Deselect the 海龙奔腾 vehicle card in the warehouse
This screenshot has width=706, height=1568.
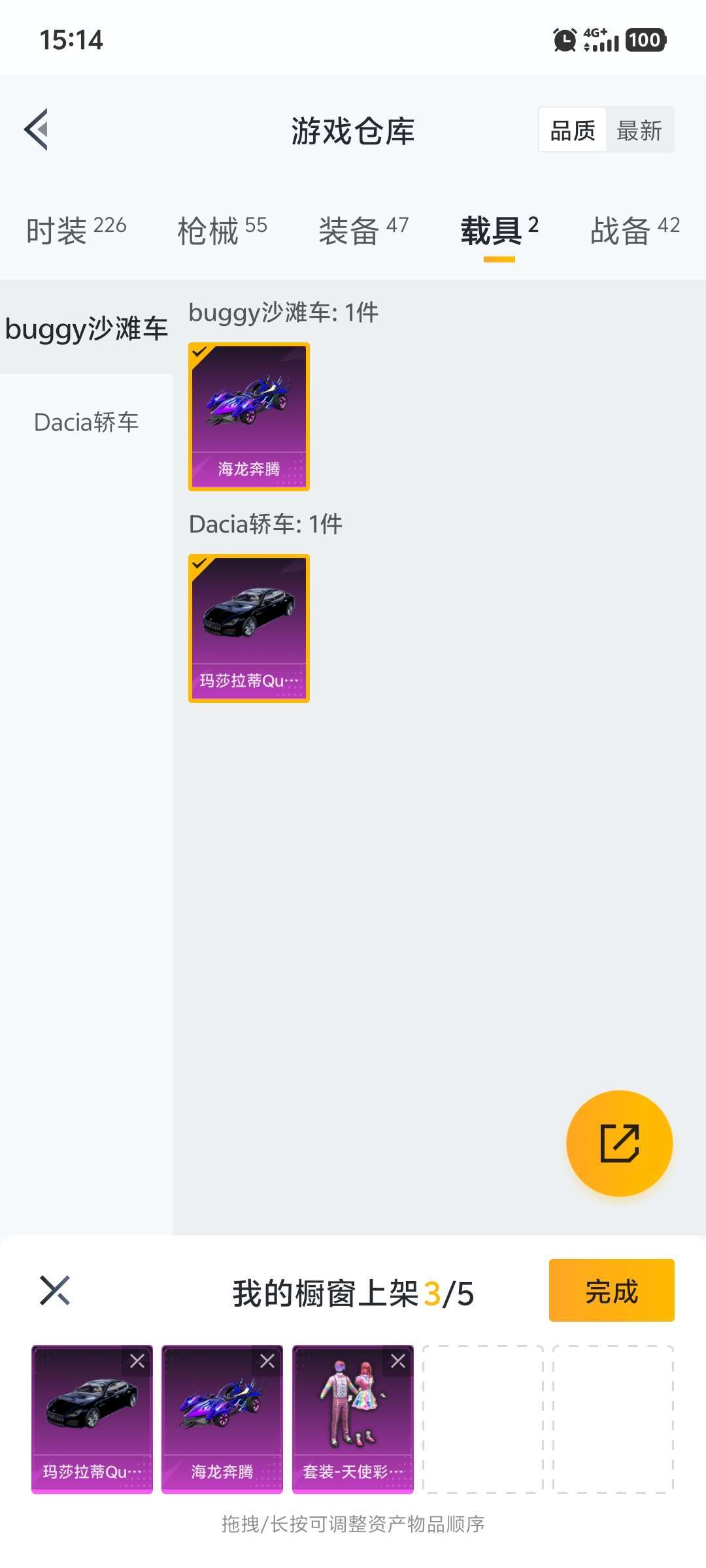tap(249, 417)
